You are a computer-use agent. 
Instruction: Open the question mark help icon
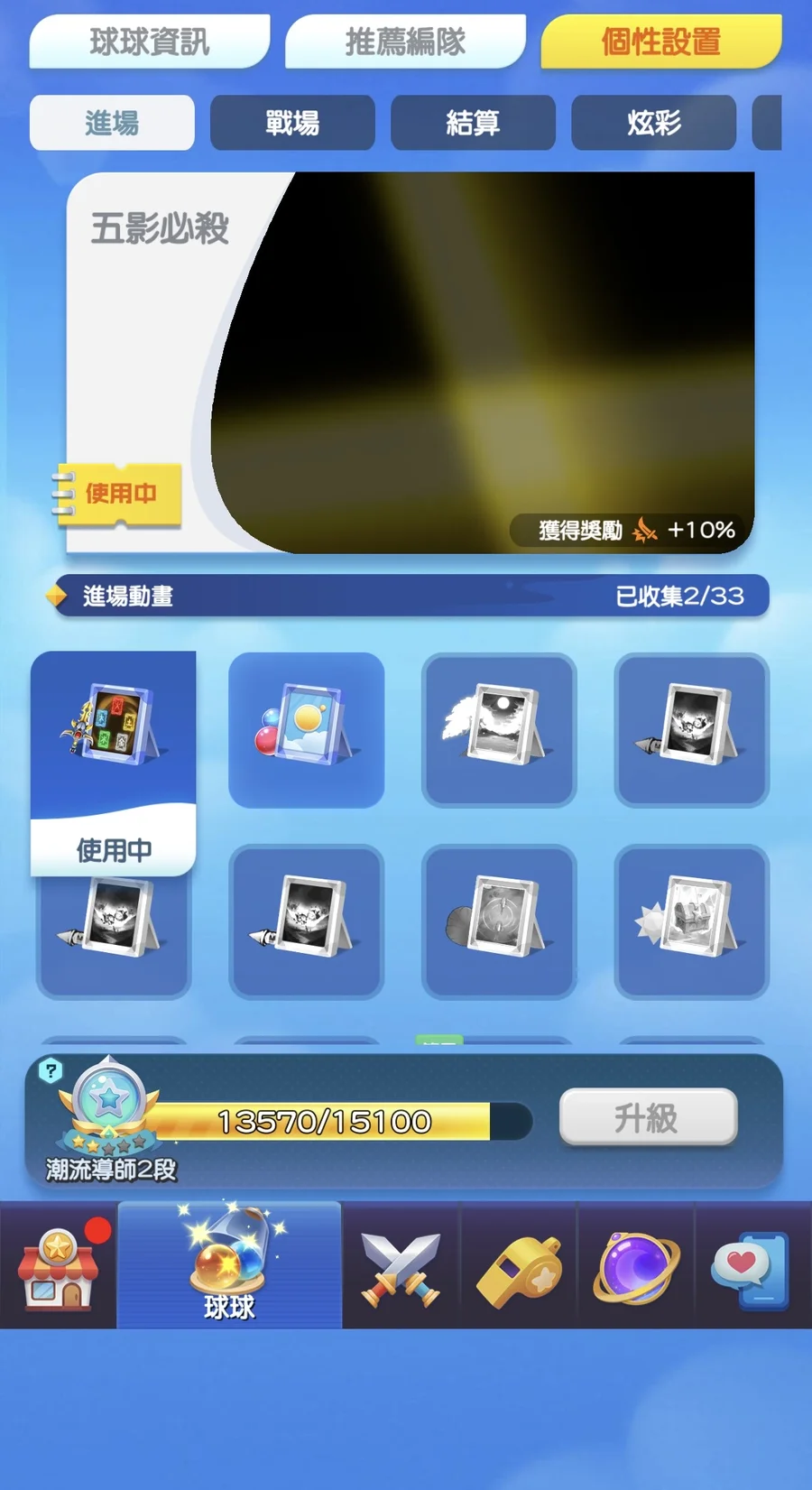click(51, 1071)
